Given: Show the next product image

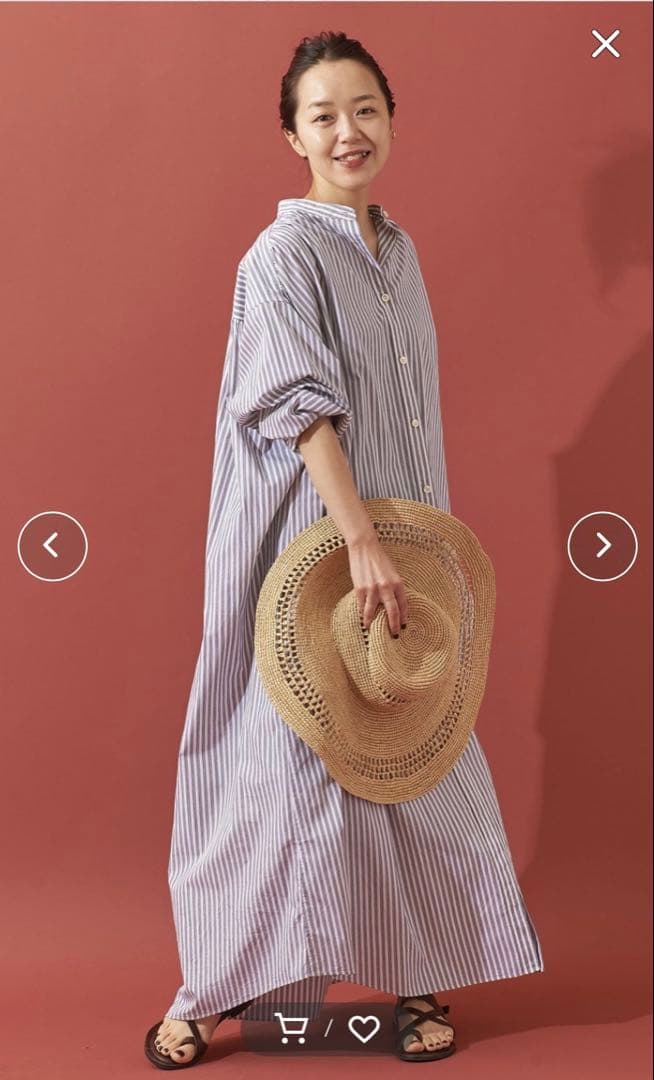Looking at the screenshot, I should [x=602, y=546].
